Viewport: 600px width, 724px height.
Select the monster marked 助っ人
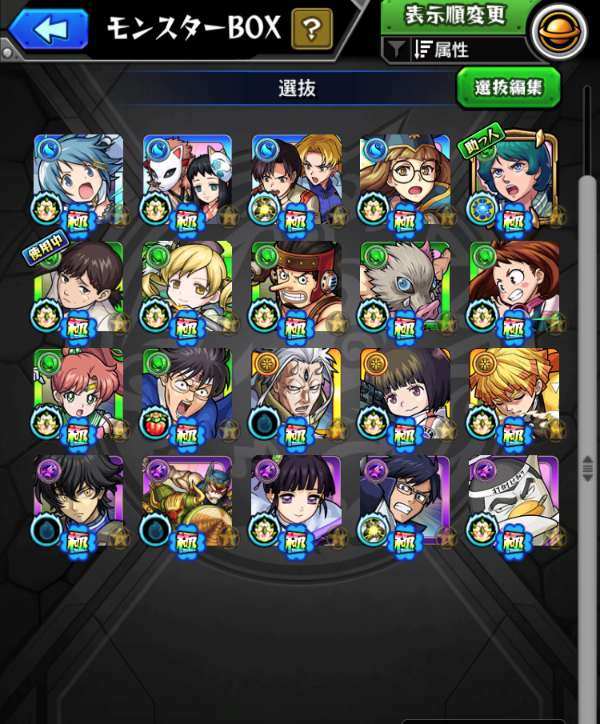point(513,180)
